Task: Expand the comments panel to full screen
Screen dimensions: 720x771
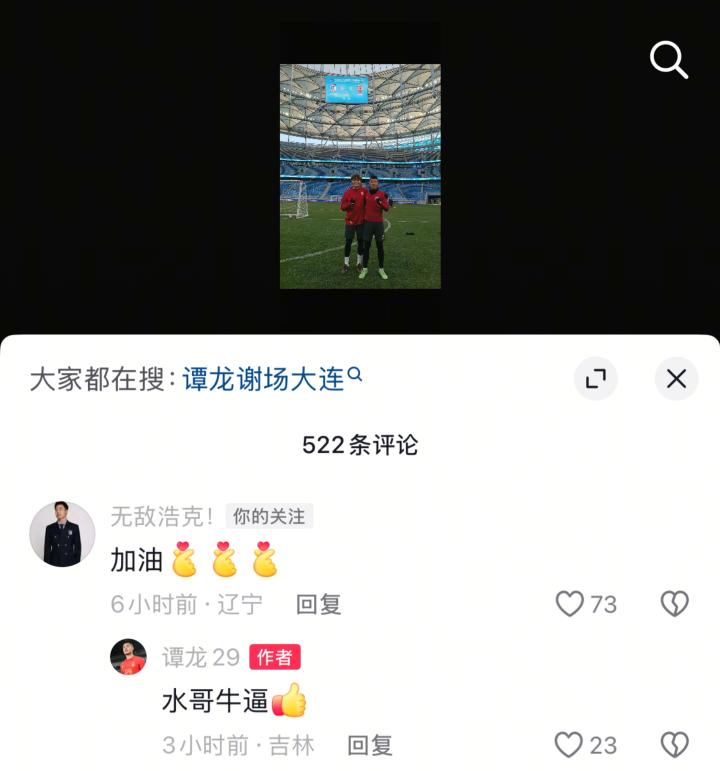Action: pyautogui.click(x=596, y=379)
